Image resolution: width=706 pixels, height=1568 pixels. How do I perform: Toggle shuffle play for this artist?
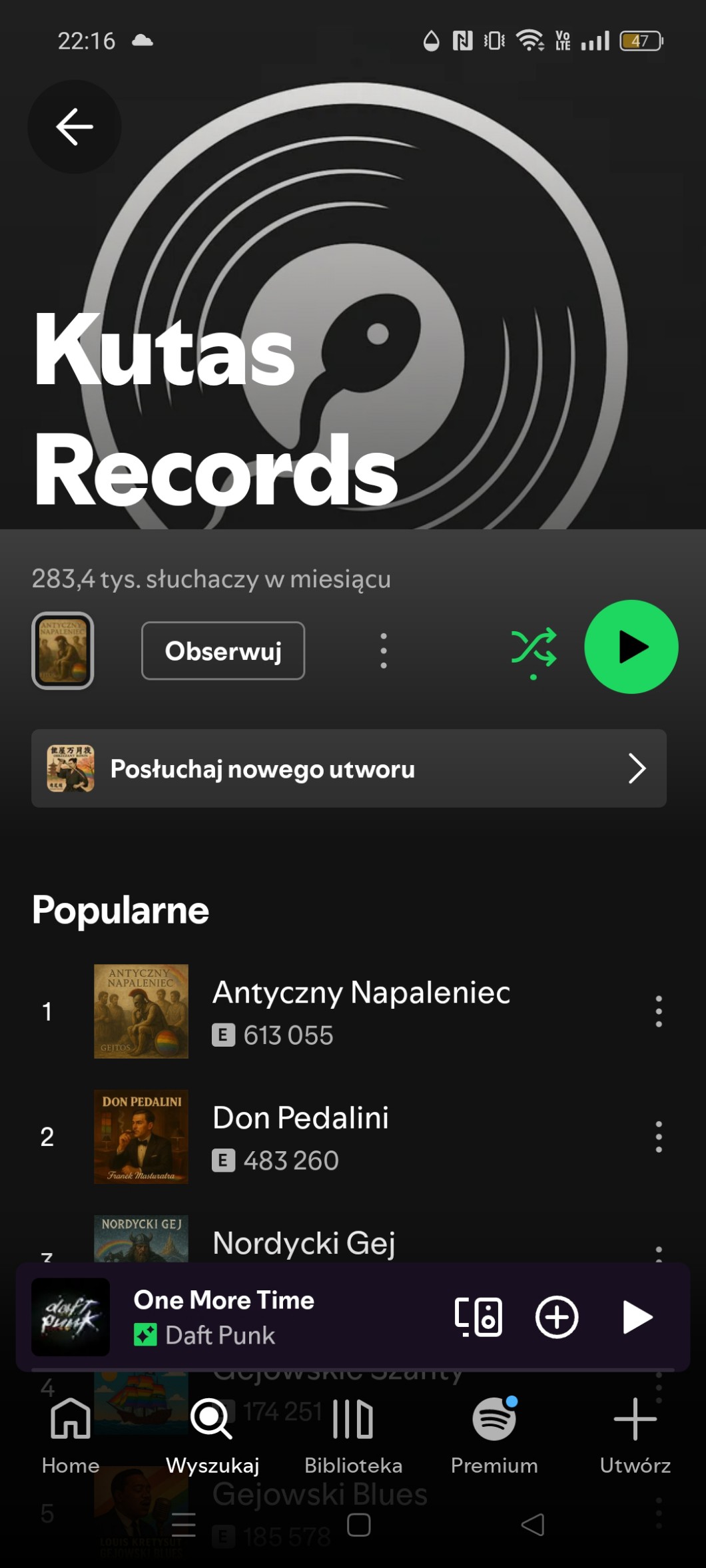[x=533, y=648]
